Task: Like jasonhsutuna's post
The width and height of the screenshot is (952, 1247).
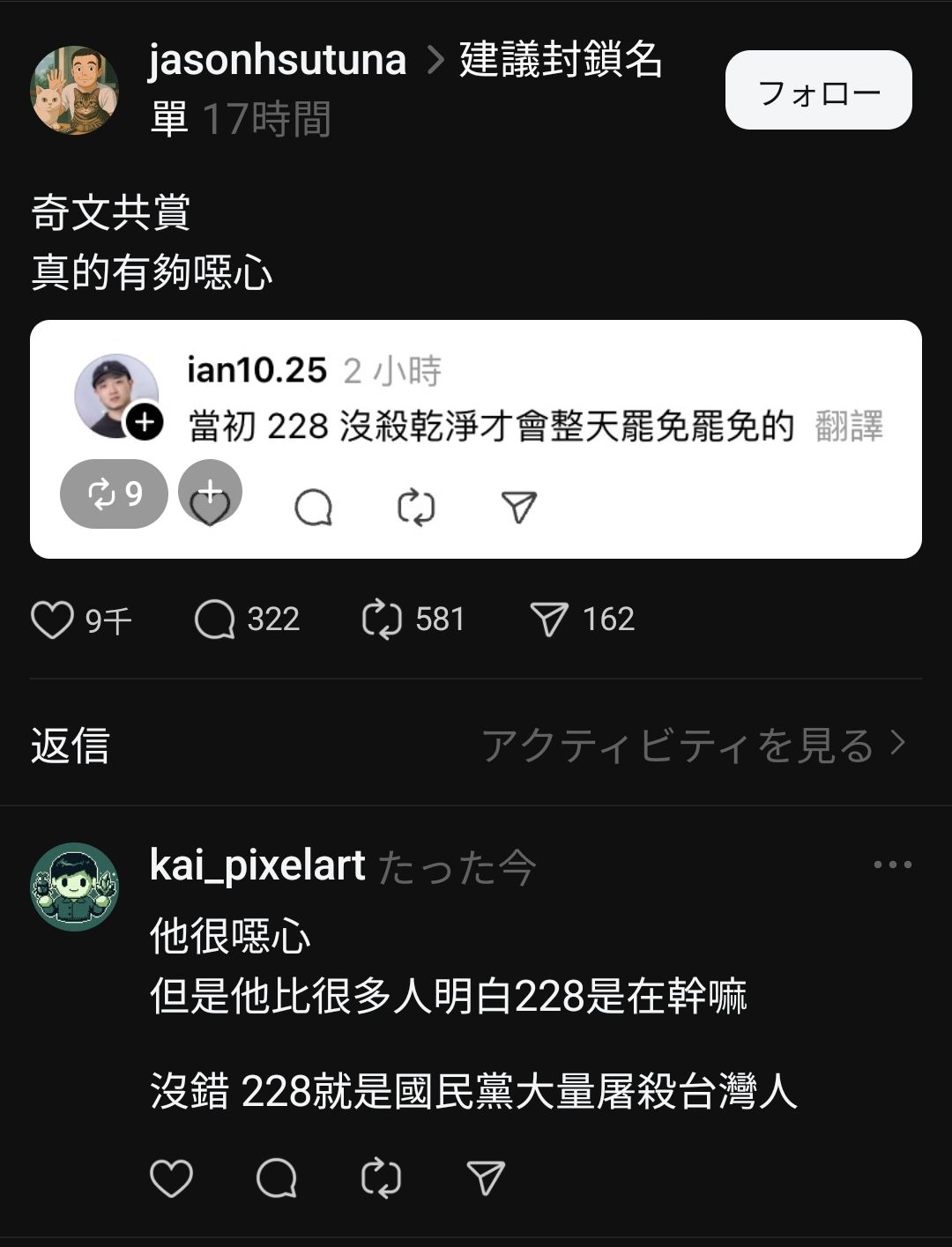Action: 53,620
